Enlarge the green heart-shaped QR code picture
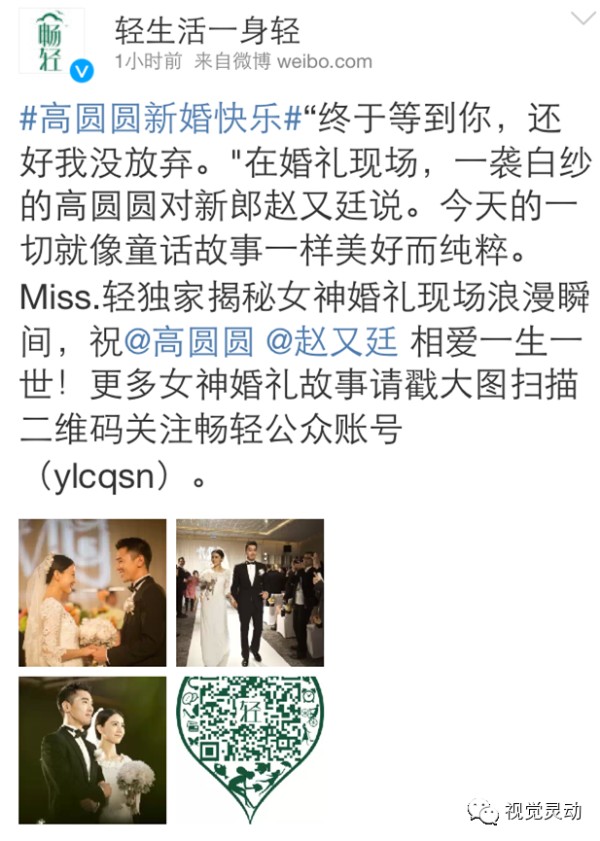 coord(250,750)
